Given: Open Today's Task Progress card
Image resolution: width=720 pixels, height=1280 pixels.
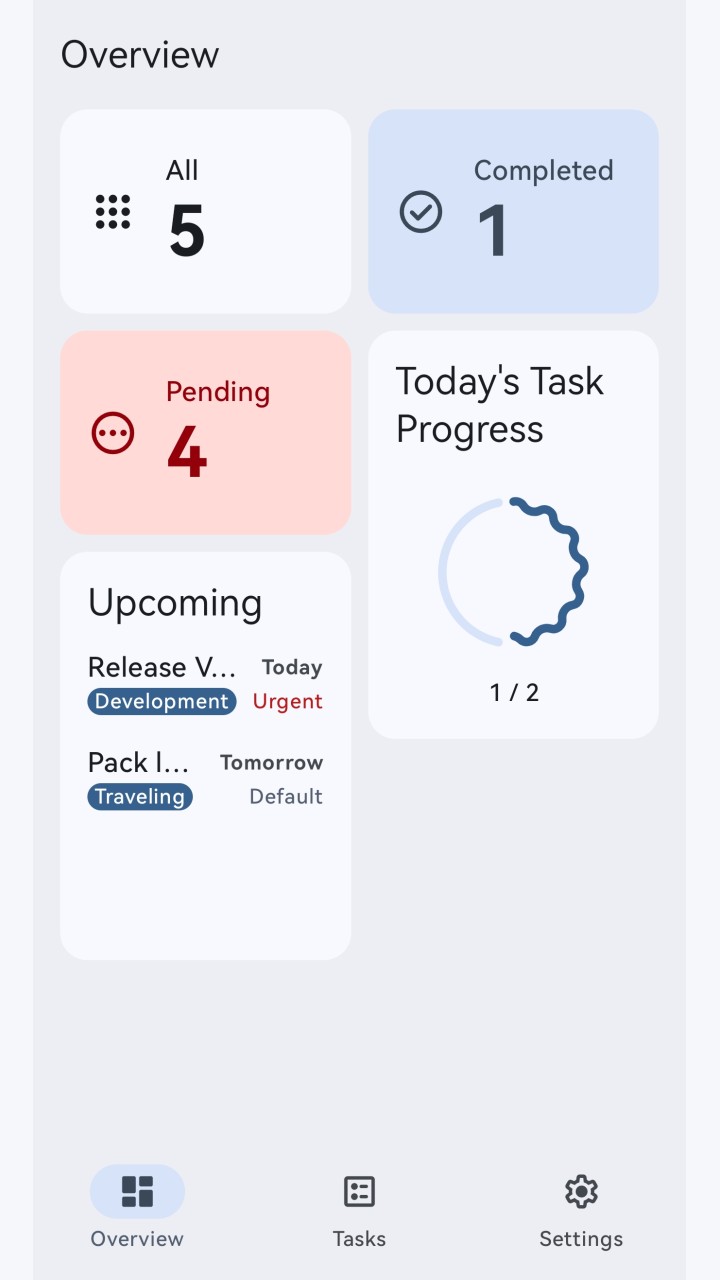Looking at the screenshot, I should 513,535.
